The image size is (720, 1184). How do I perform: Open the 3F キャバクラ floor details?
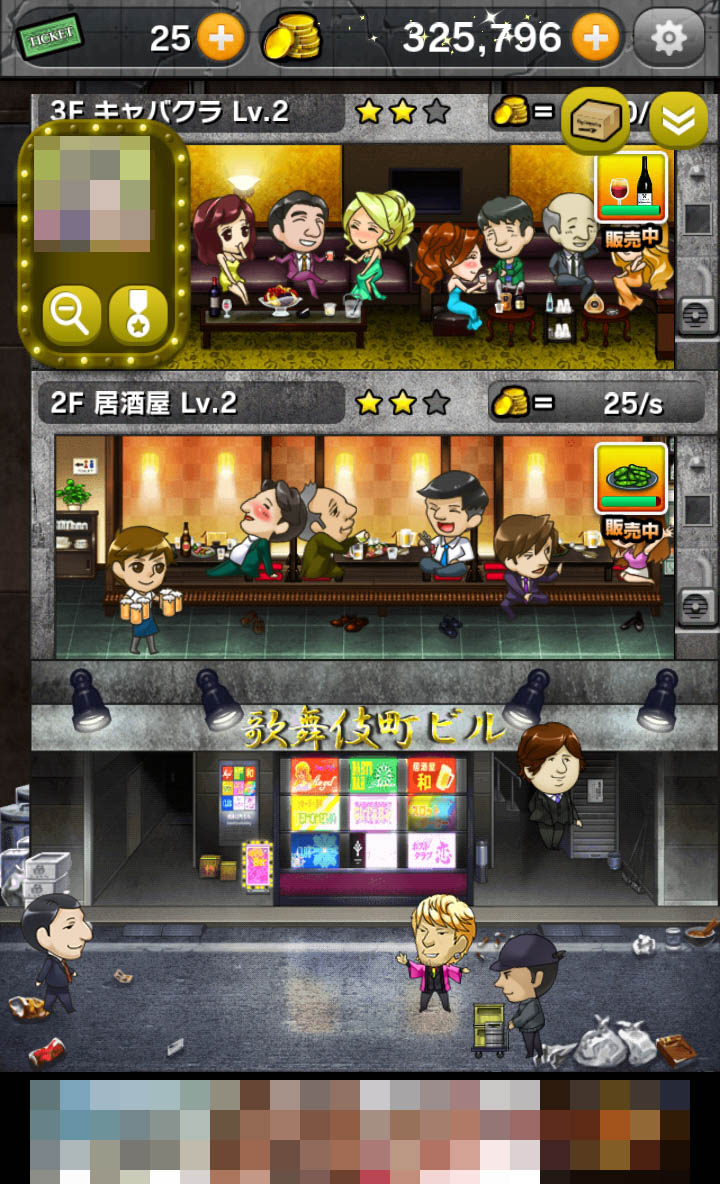pos(170,112)
